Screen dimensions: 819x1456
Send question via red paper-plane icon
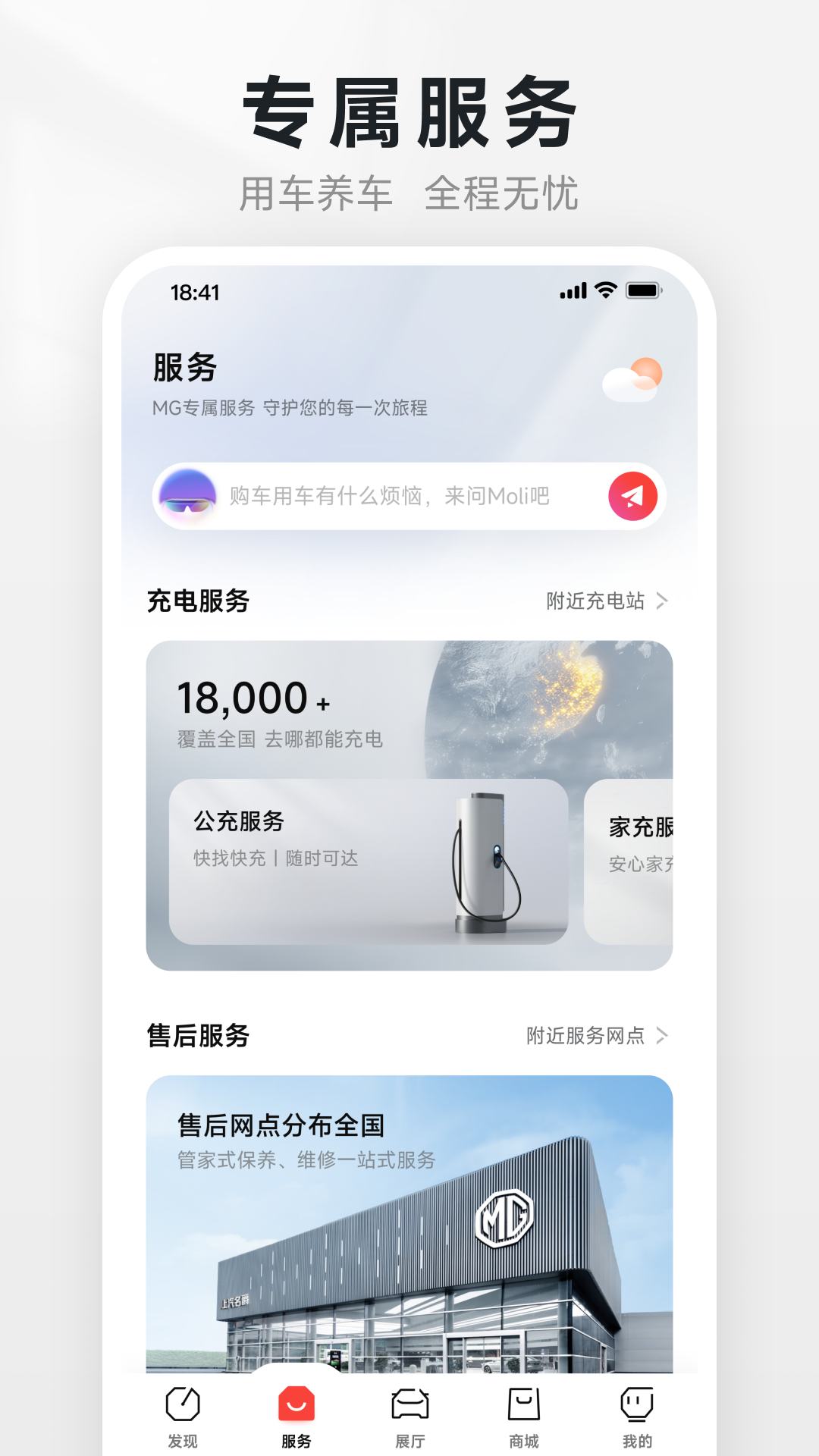click(633, 496)
